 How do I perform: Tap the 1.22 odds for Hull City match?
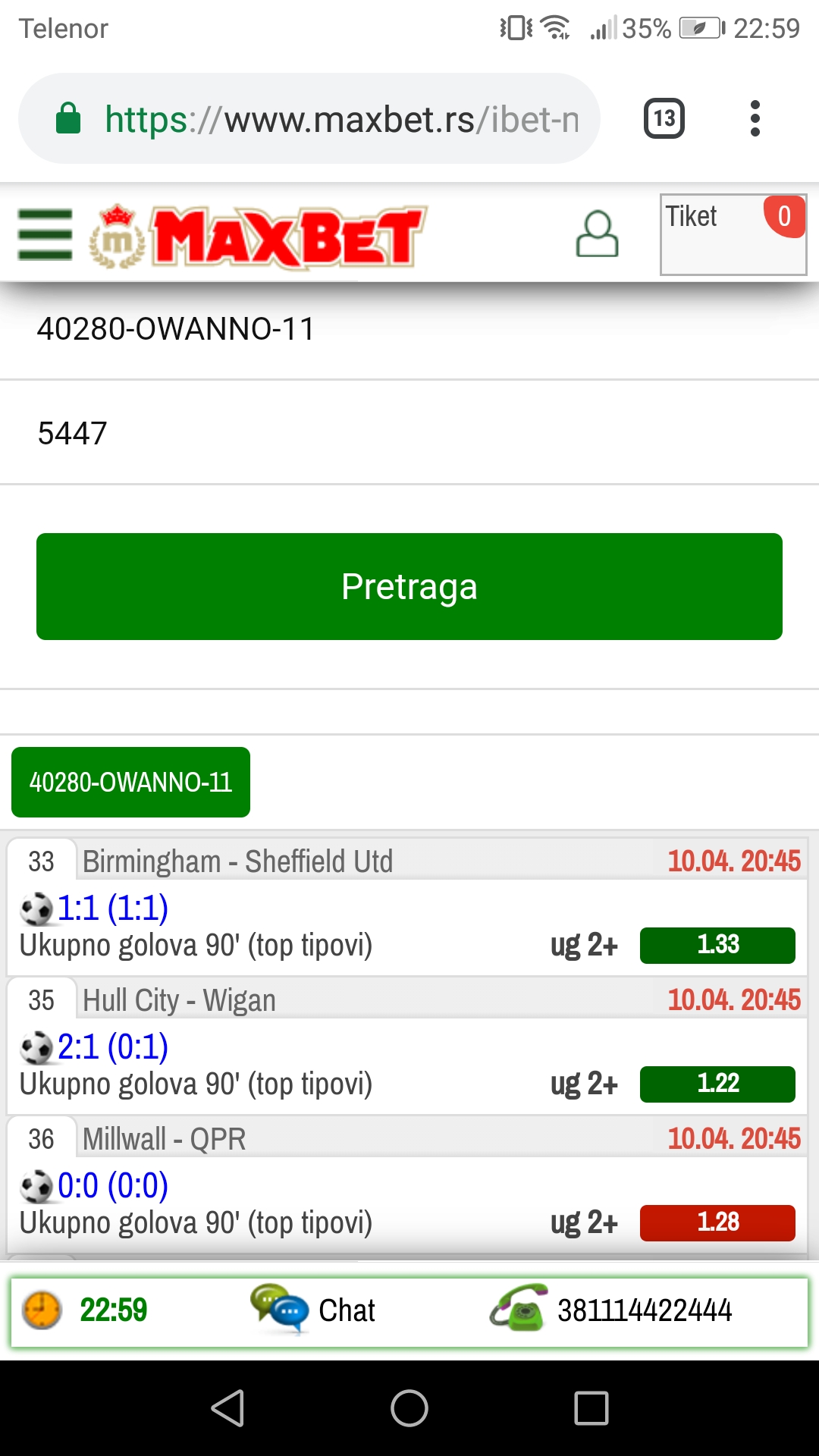717,1084
